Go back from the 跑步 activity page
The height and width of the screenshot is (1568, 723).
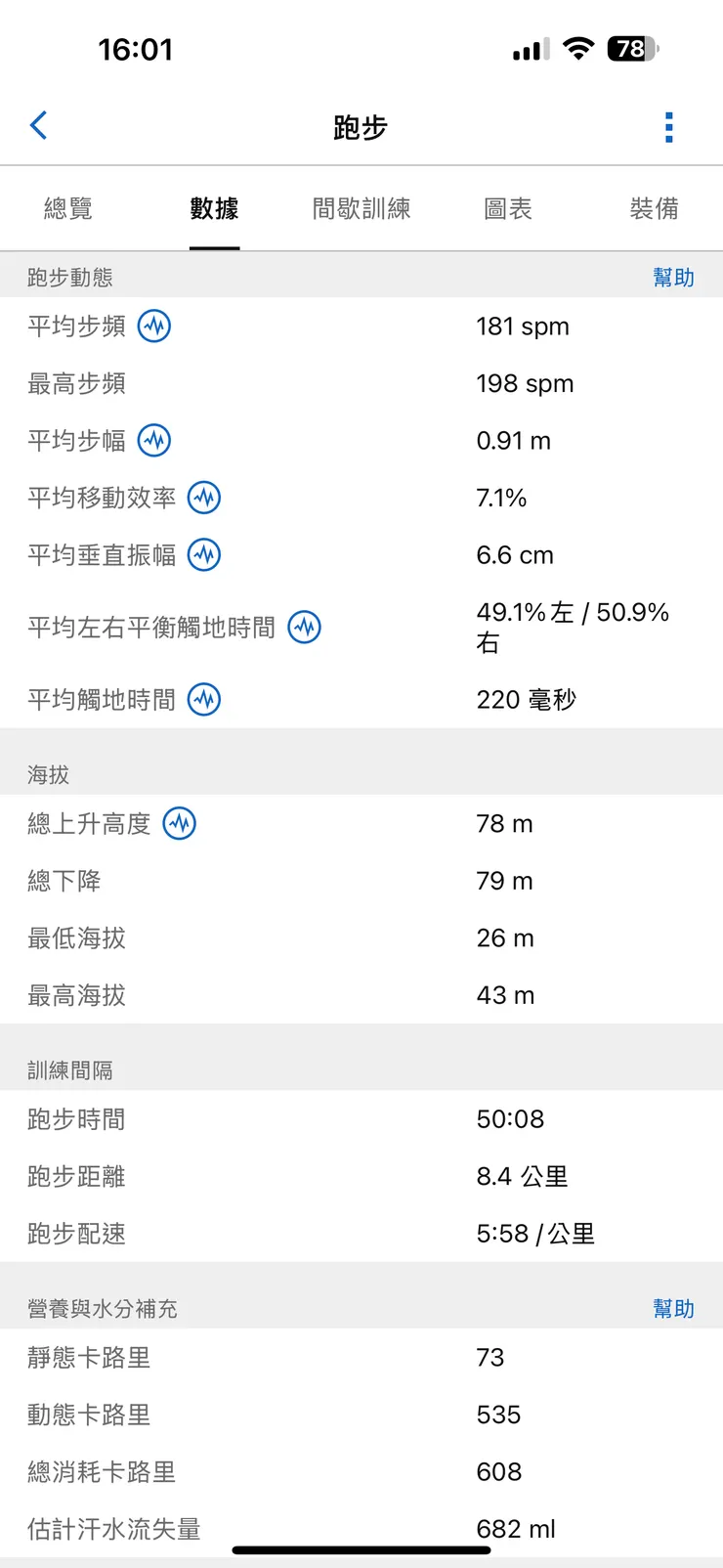pyautogui.click(x=39, y=125)
